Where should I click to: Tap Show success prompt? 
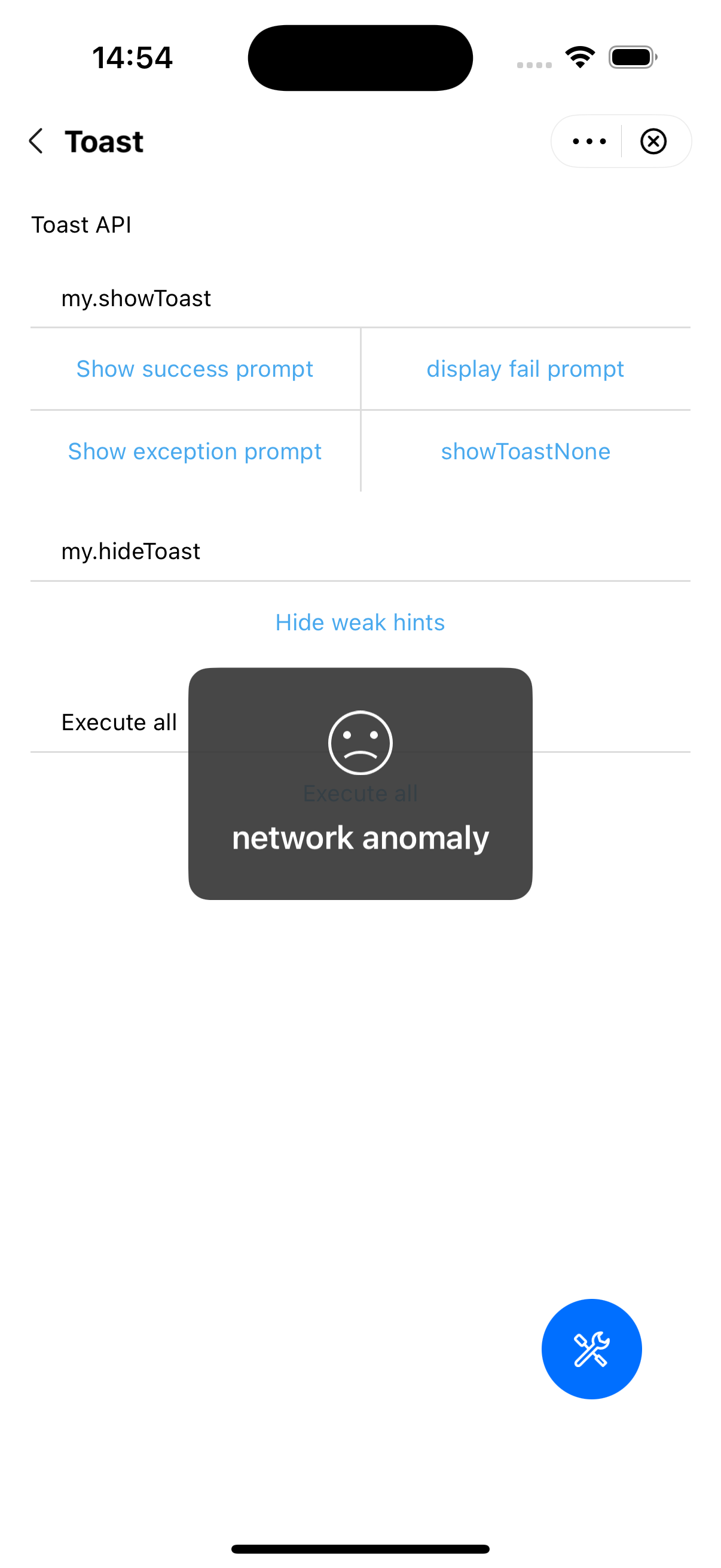point(195,369)
